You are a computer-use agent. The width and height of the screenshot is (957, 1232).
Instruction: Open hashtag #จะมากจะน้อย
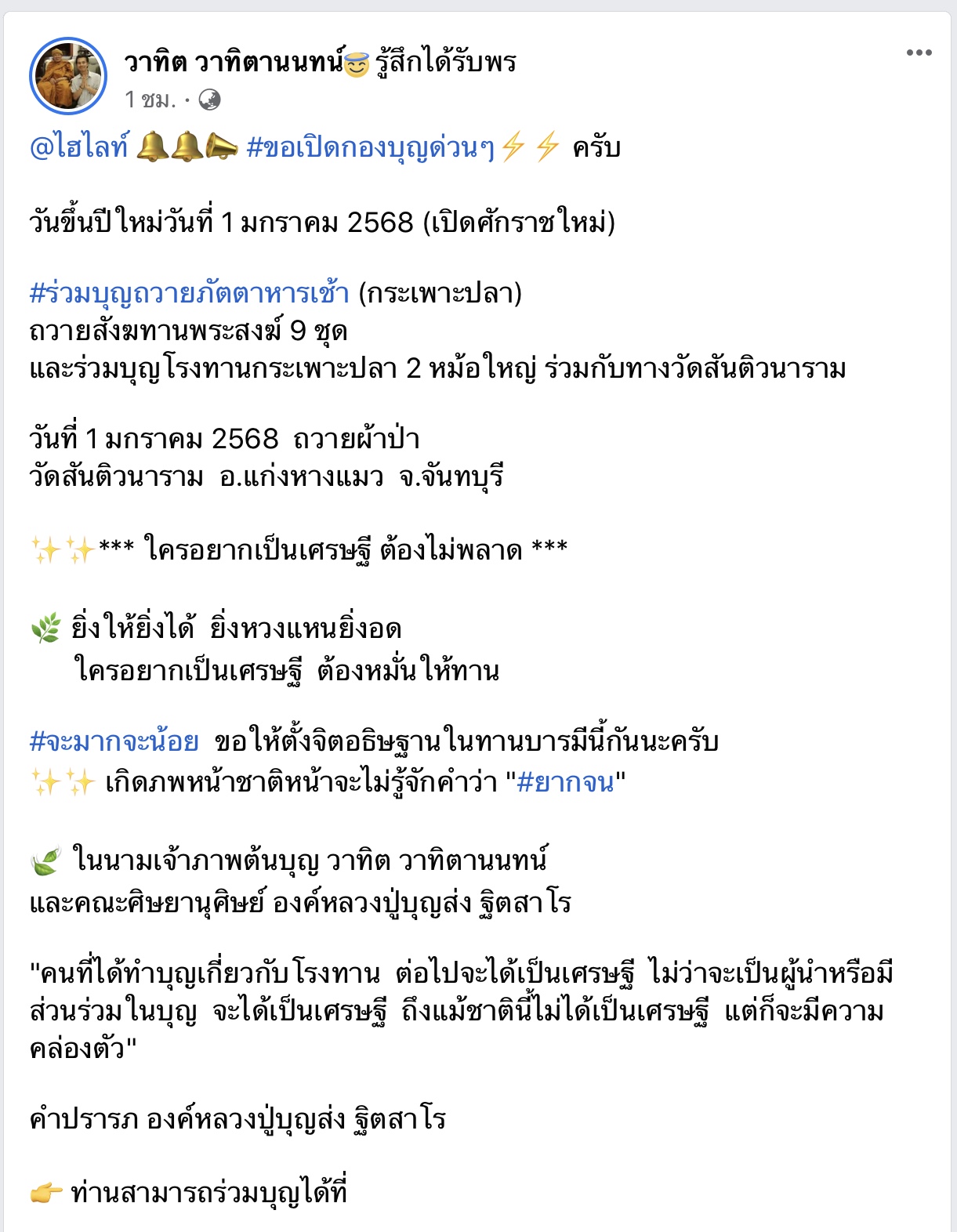click(114, 741)
